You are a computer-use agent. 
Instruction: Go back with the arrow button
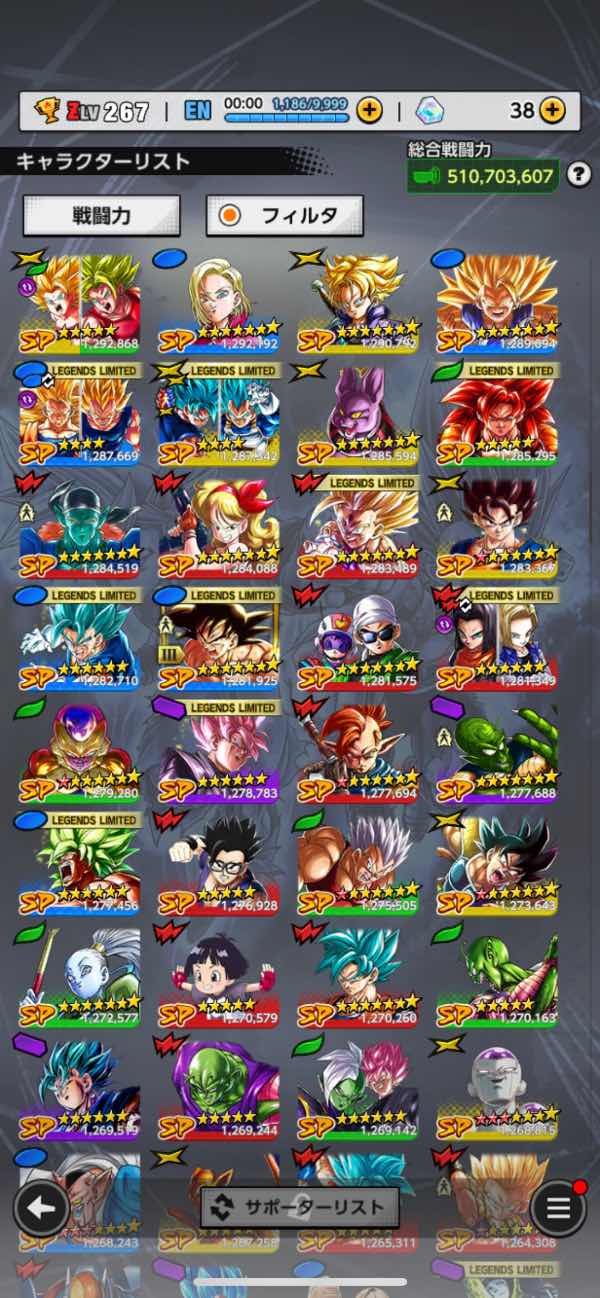tap(41, 1207)
